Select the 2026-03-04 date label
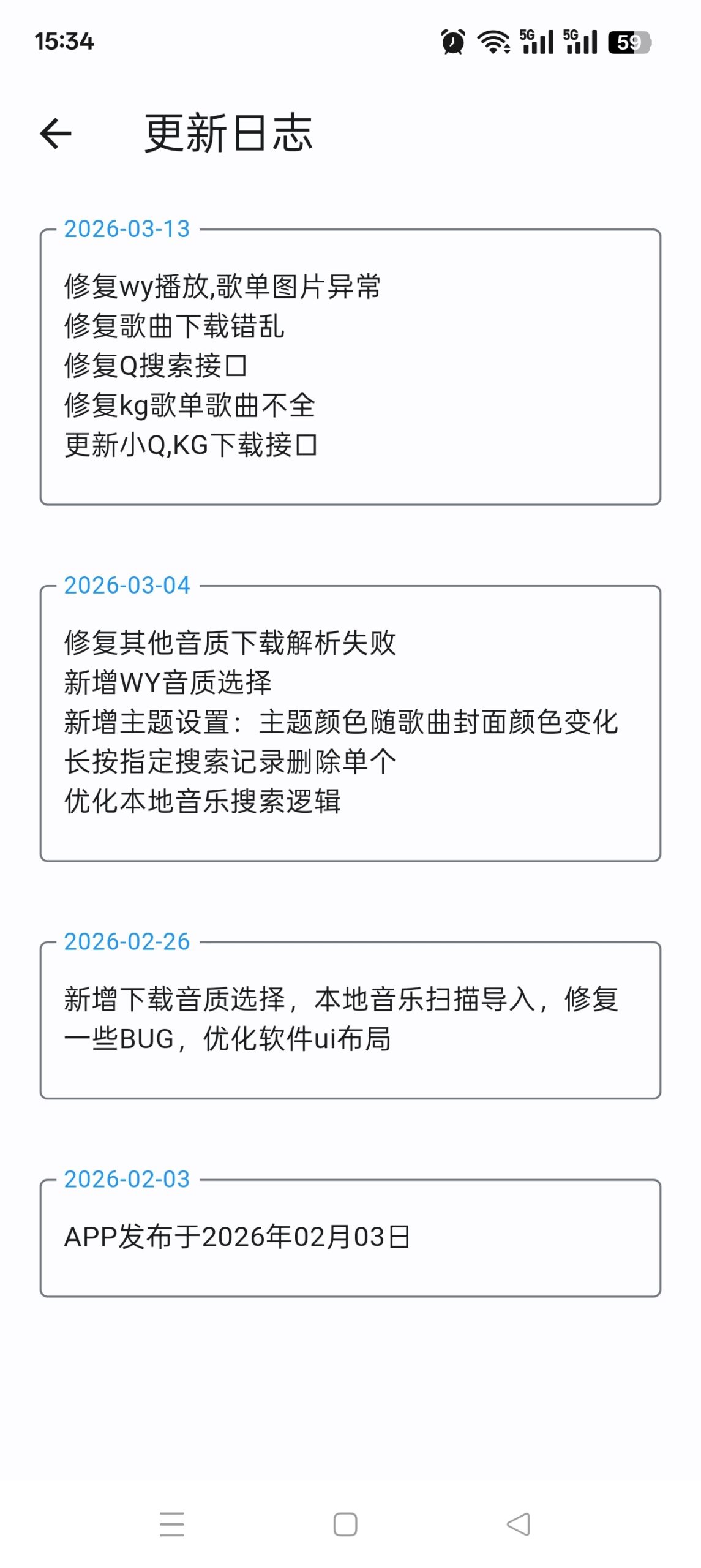Viewport: 701px width, 1568px height. 127,586
